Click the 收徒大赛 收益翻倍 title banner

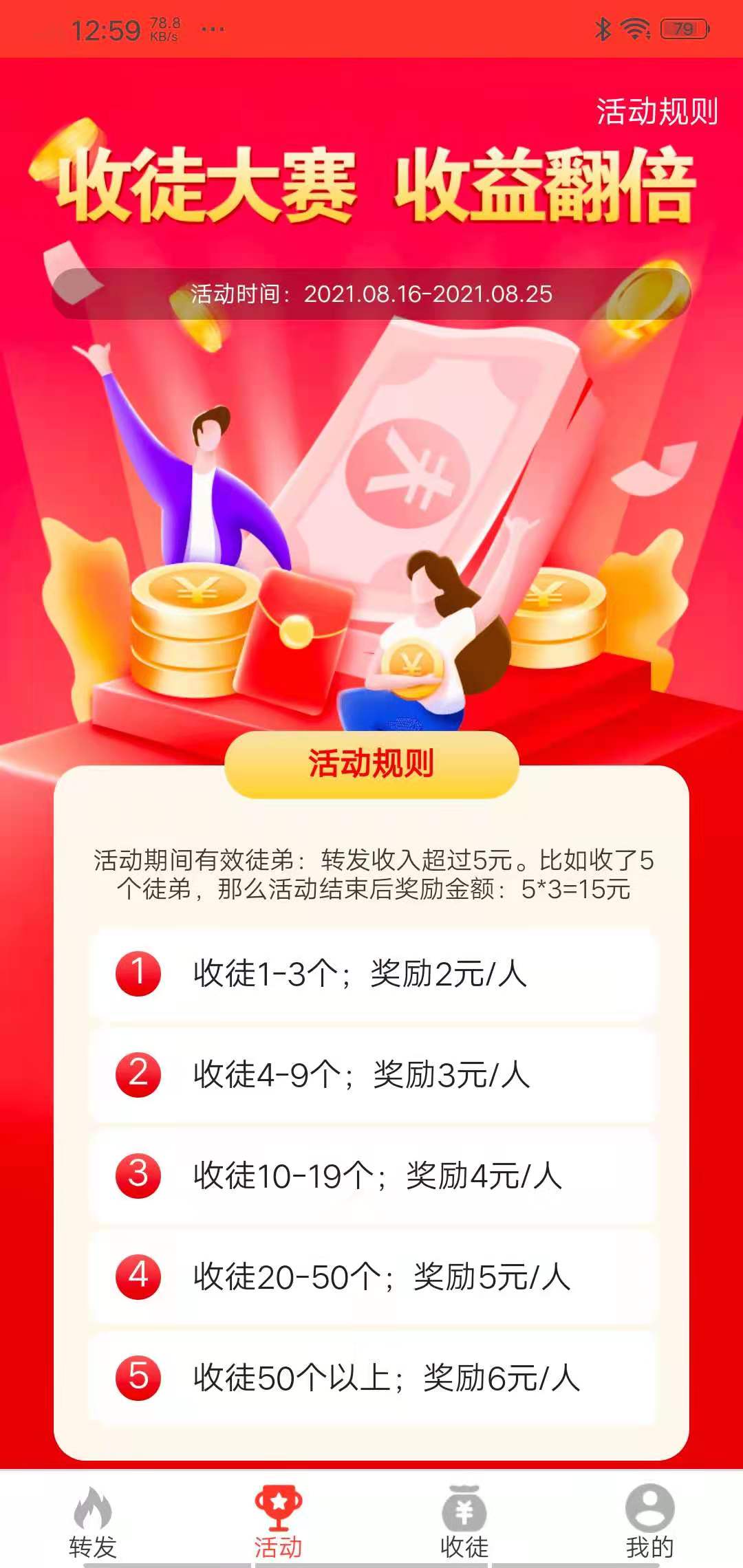(371, 186)
